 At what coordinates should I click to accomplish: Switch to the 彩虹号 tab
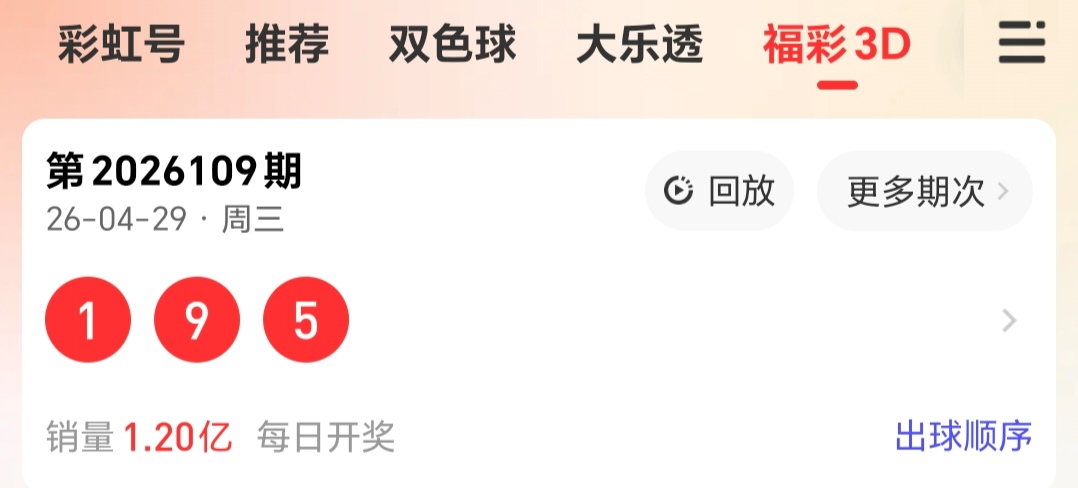click(x=121, y=45)
